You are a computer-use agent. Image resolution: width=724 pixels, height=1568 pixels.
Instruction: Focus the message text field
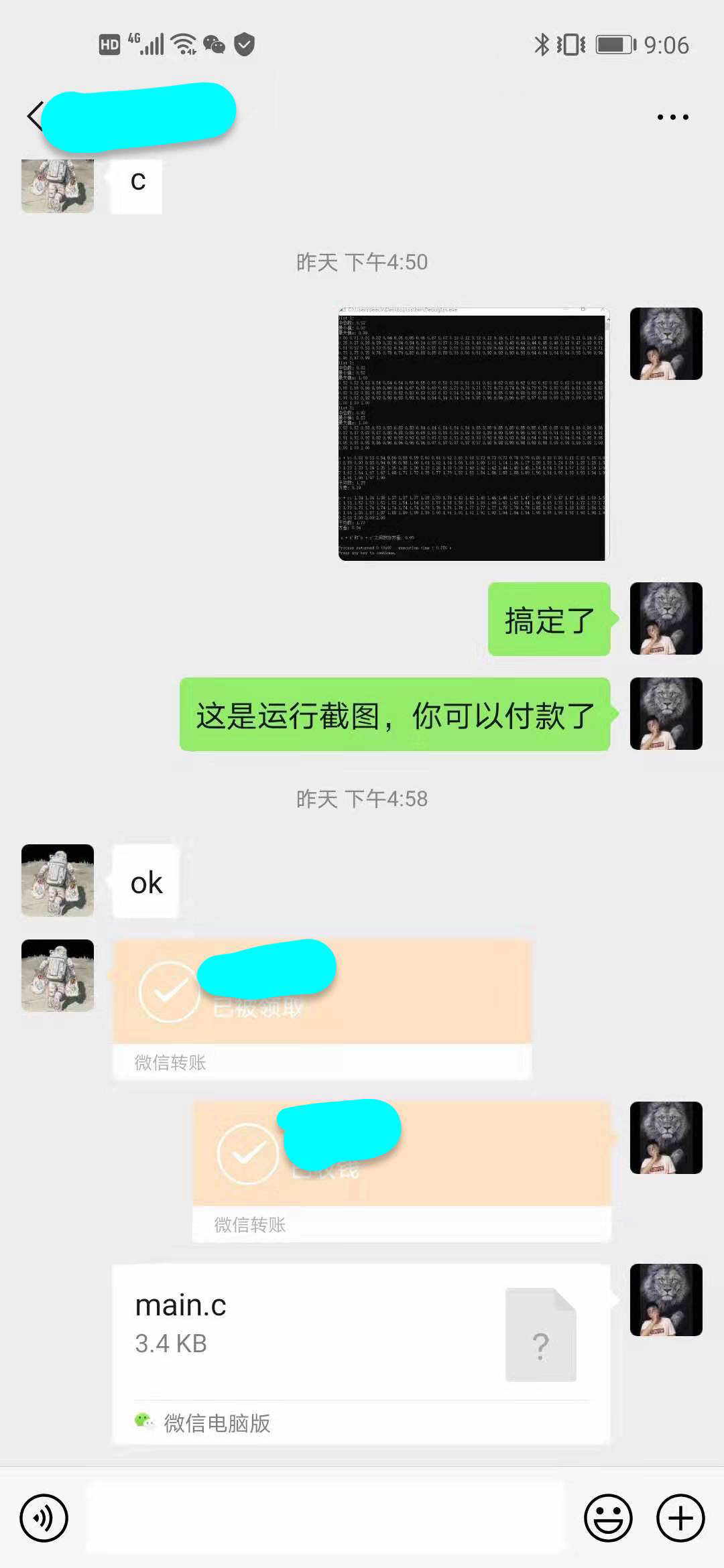tap(325, 1518)
